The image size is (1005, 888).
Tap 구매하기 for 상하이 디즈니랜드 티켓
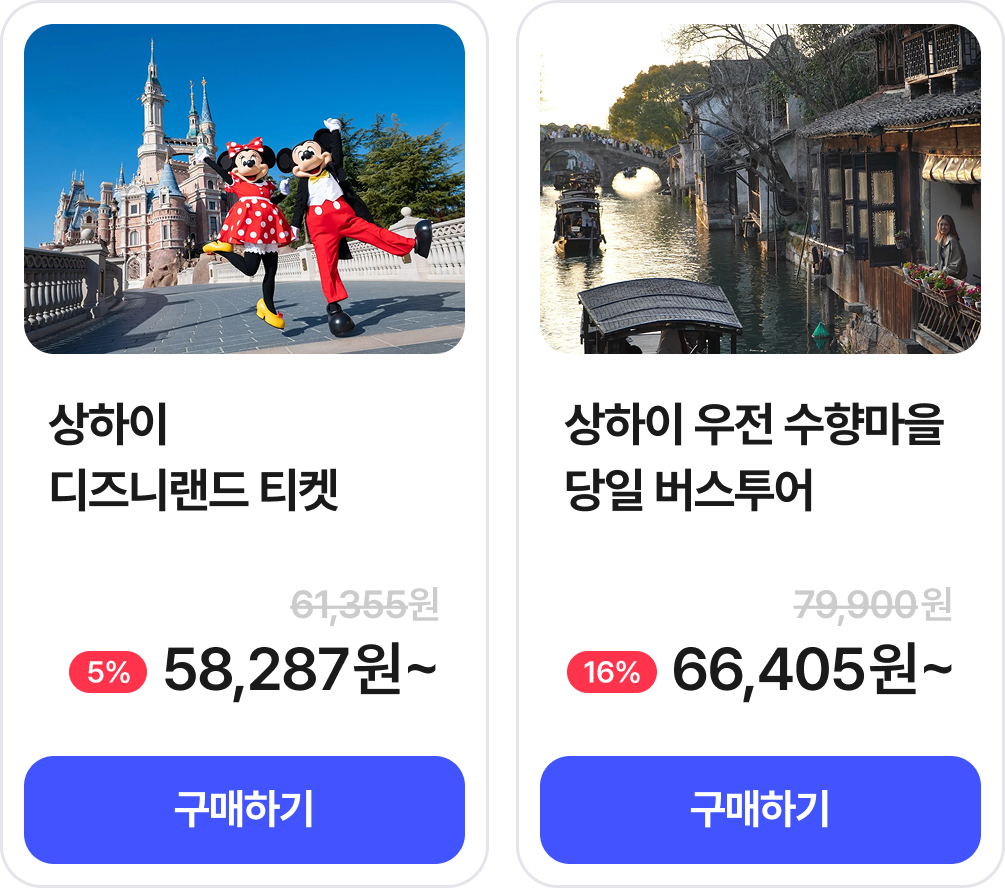click(244, 809)
